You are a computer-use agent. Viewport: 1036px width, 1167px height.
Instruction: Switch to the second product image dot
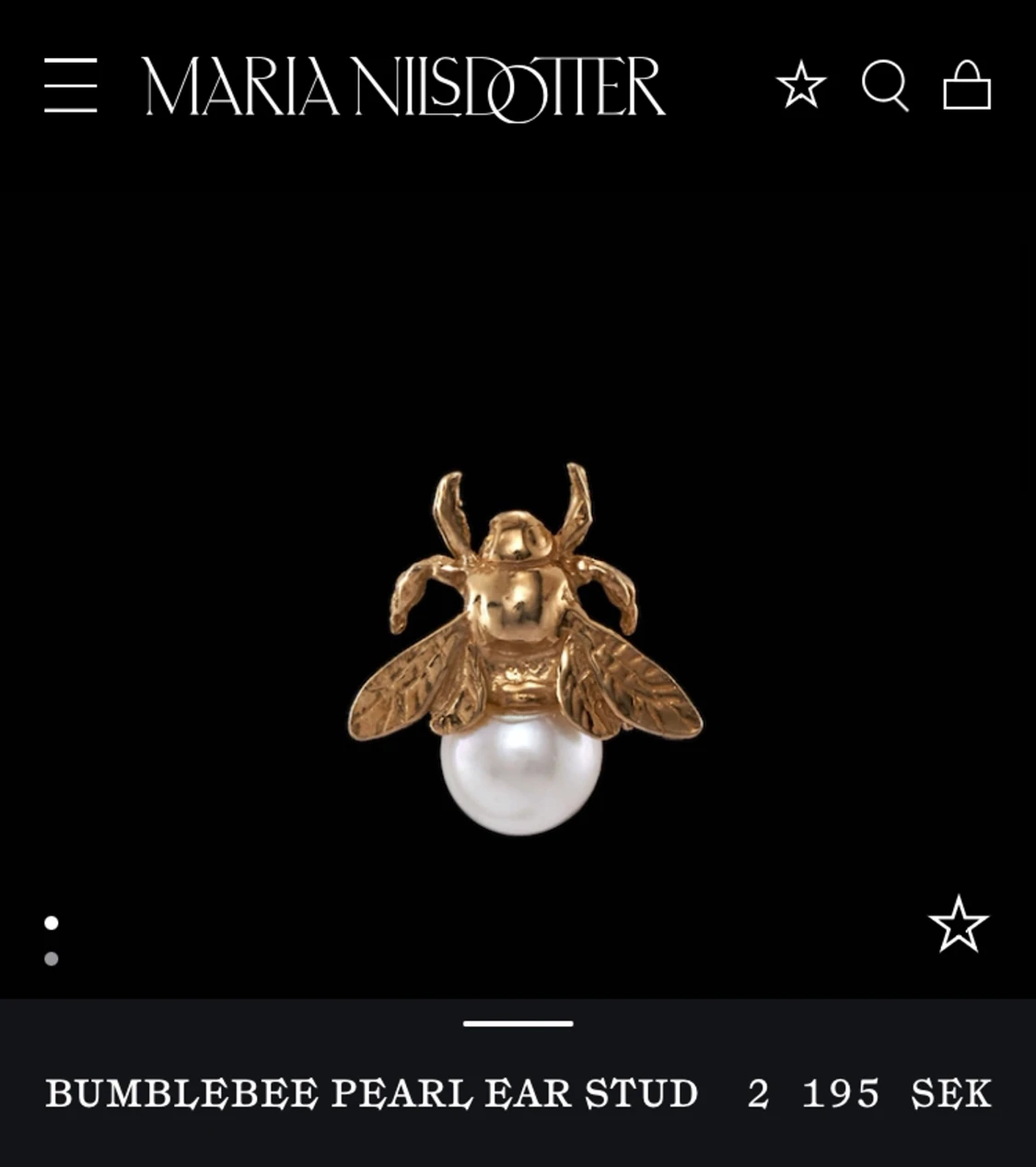click(52, 959)
